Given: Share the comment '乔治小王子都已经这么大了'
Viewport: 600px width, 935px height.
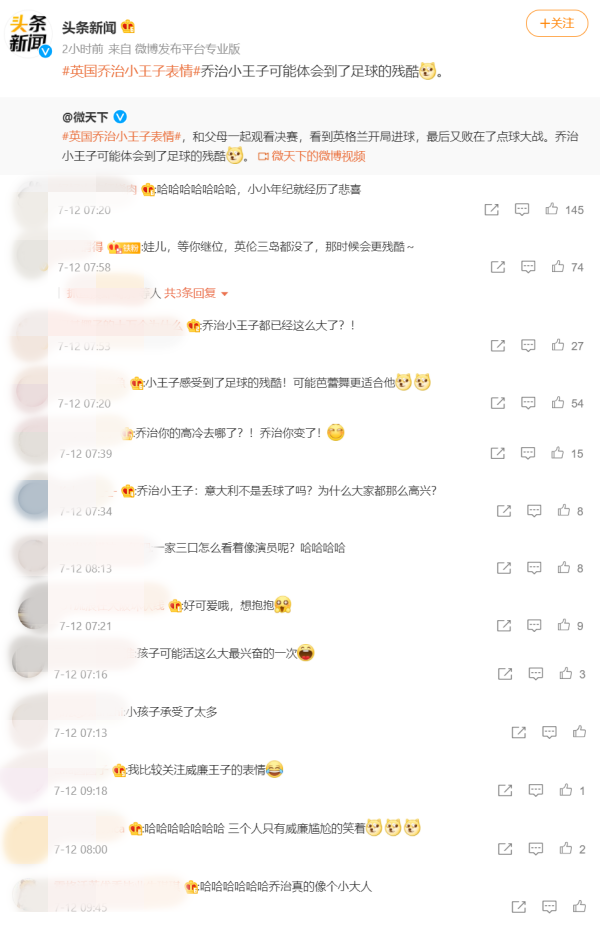Looking at the screenshot, I should coord(497,346).
